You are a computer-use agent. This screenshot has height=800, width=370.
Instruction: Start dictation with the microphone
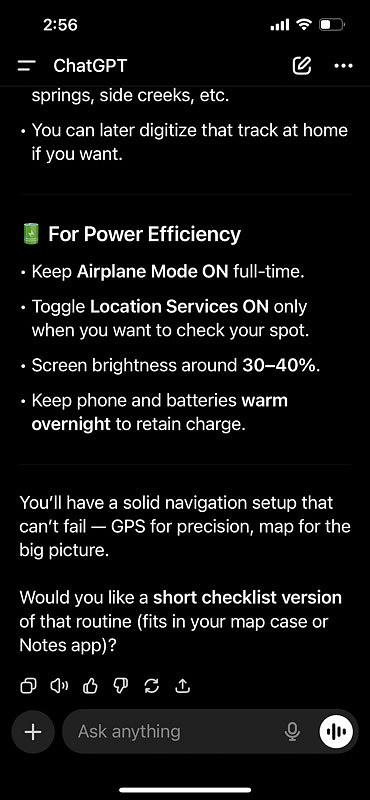[292, 732]
